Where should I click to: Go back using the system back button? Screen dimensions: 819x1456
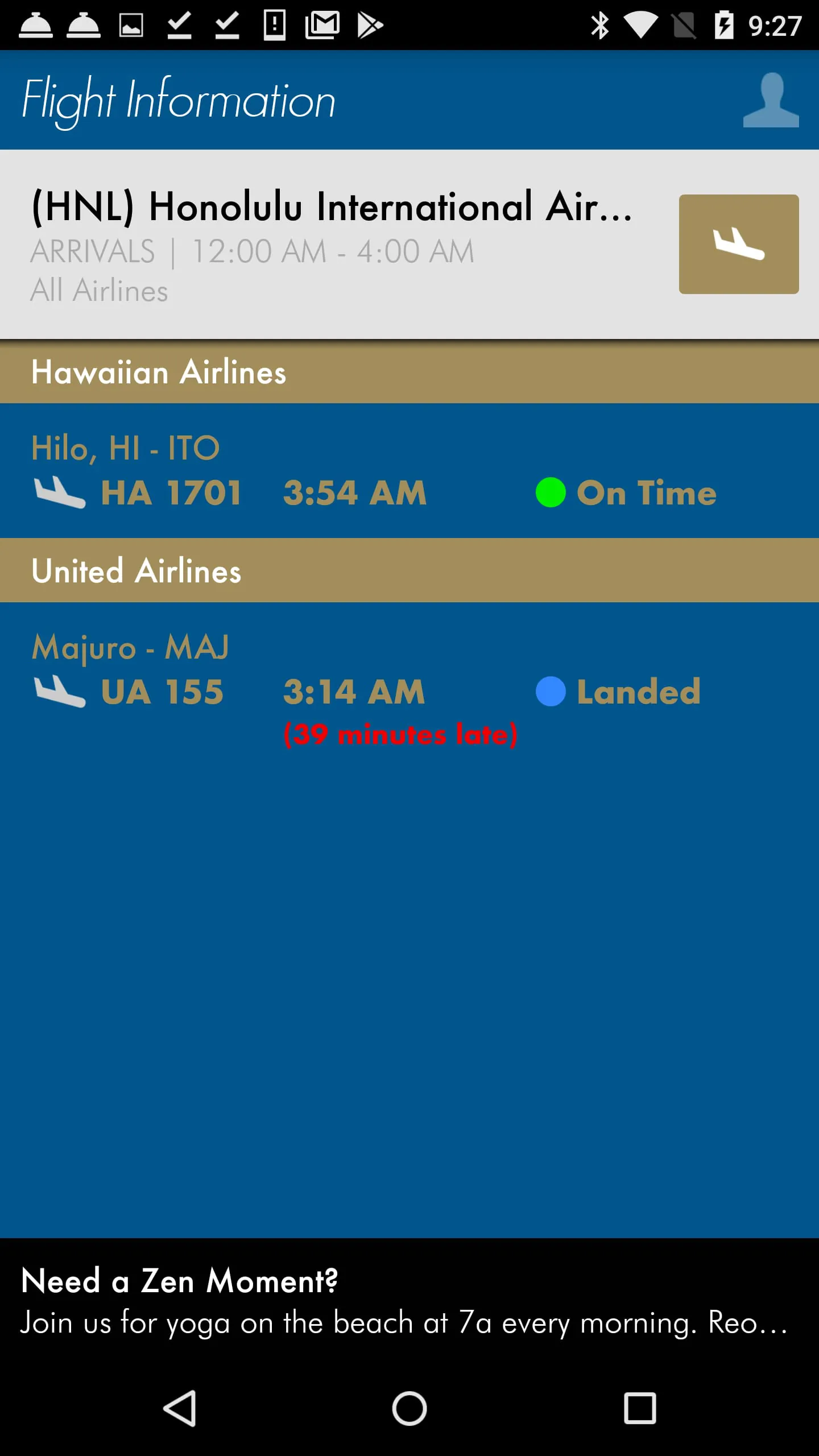tap(180, 1409)
